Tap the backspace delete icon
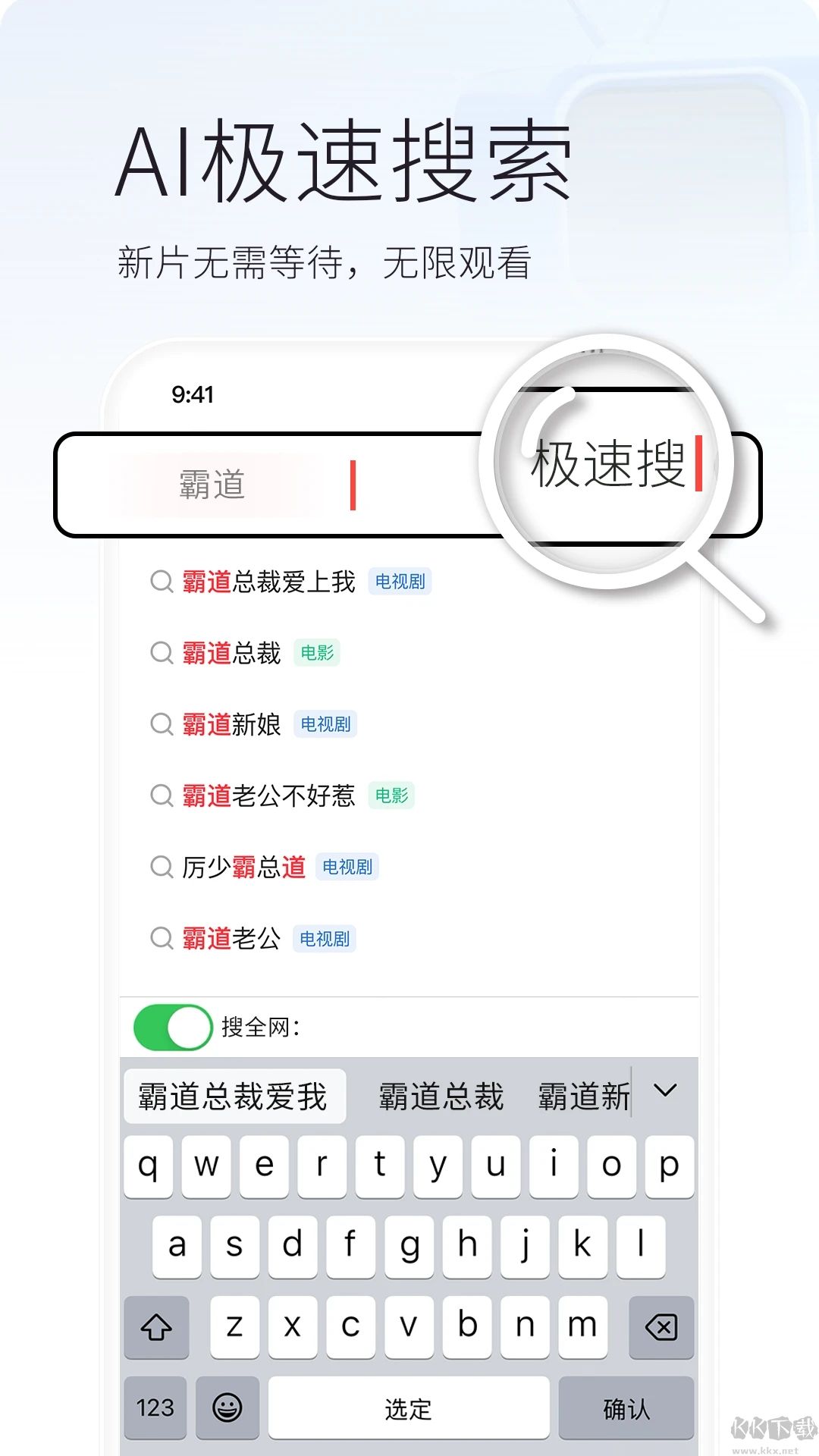Screen dimensions: 819x1456 point(661,1328)
